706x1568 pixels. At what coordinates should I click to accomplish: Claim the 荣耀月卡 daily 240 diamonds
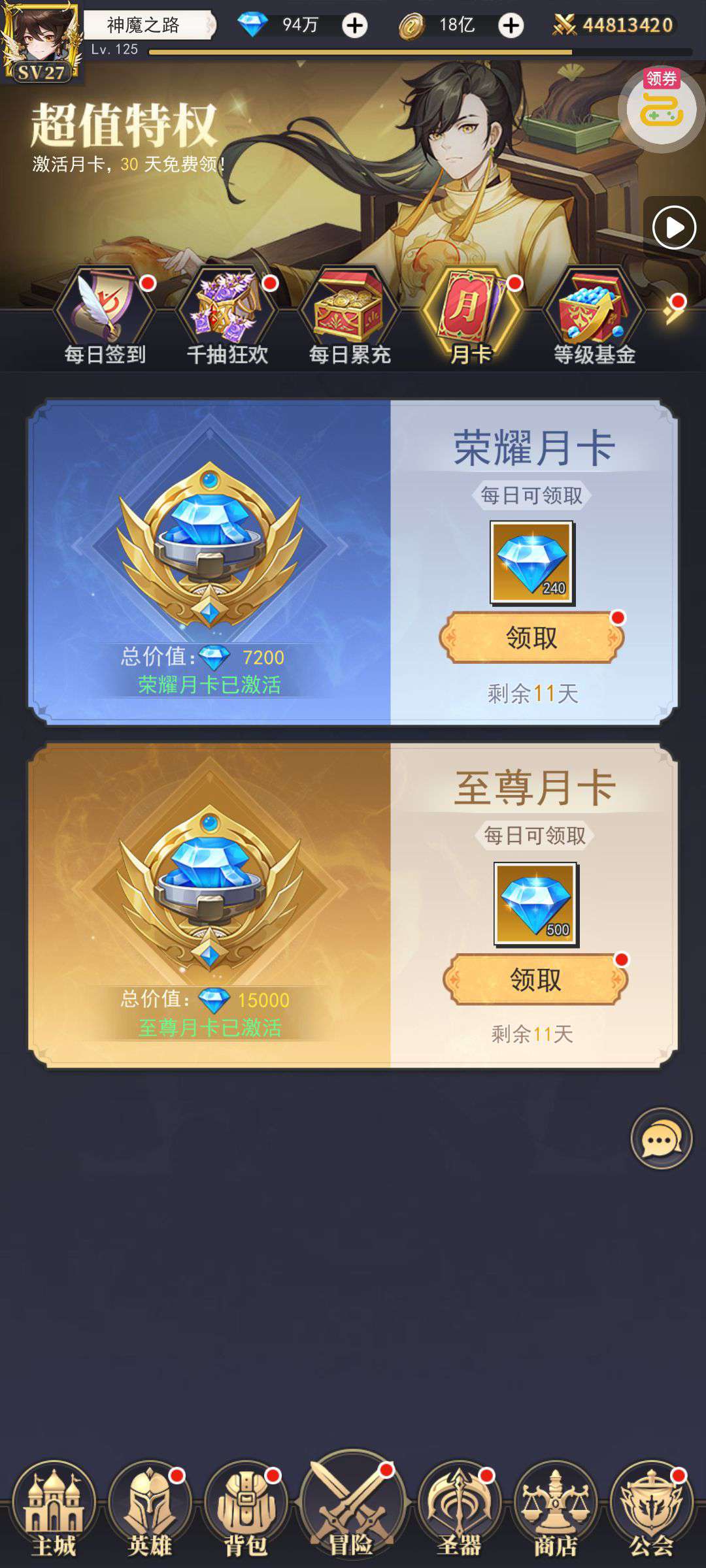(531, 638)
